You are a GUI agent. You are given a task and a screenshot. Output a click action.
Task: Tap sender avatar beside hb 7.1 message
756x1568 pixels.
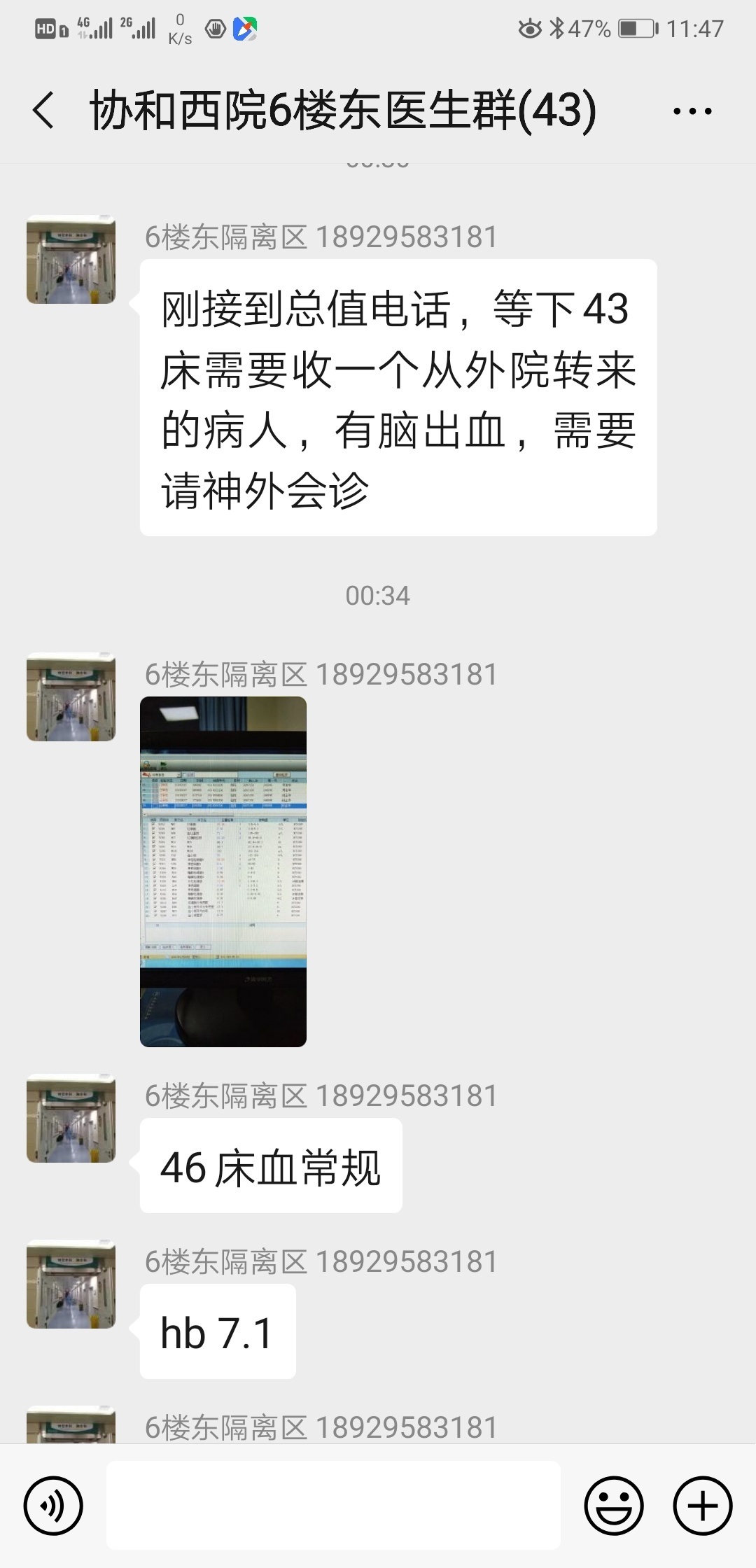coord(71,1284)
